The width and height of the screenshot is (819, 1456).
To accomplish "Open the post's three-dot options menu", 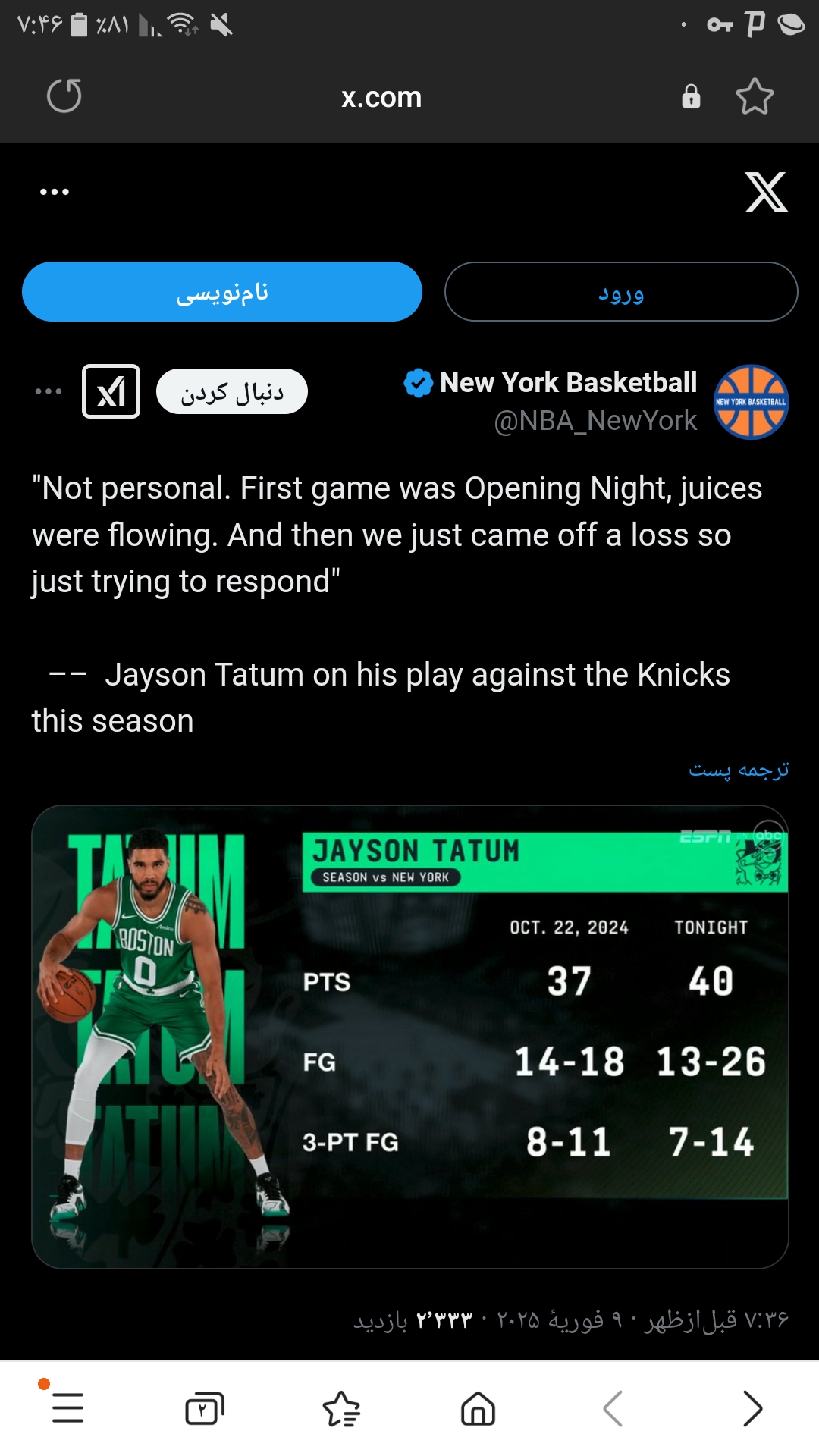I will (x=49, y=391).
